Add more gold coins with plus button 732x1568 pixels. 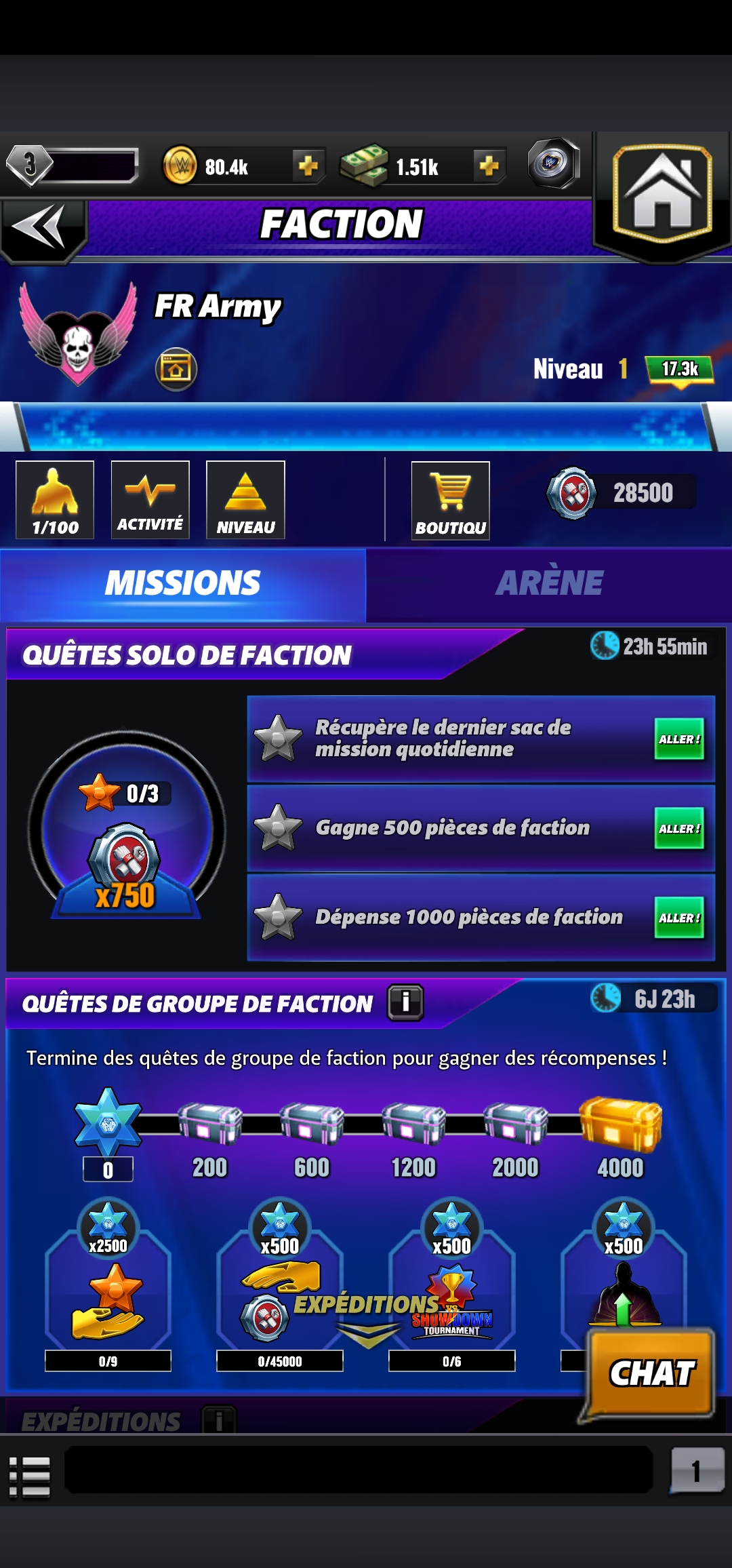308,166
